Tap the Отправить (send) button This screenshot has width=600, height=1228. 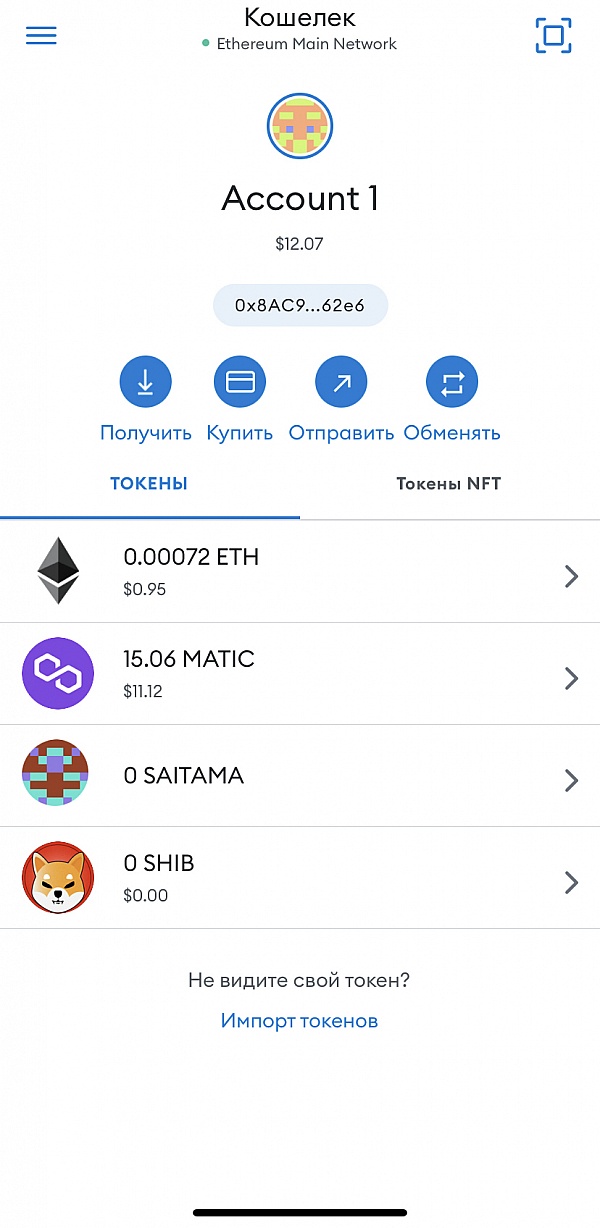pyautogui.click(x=341, y=382)
